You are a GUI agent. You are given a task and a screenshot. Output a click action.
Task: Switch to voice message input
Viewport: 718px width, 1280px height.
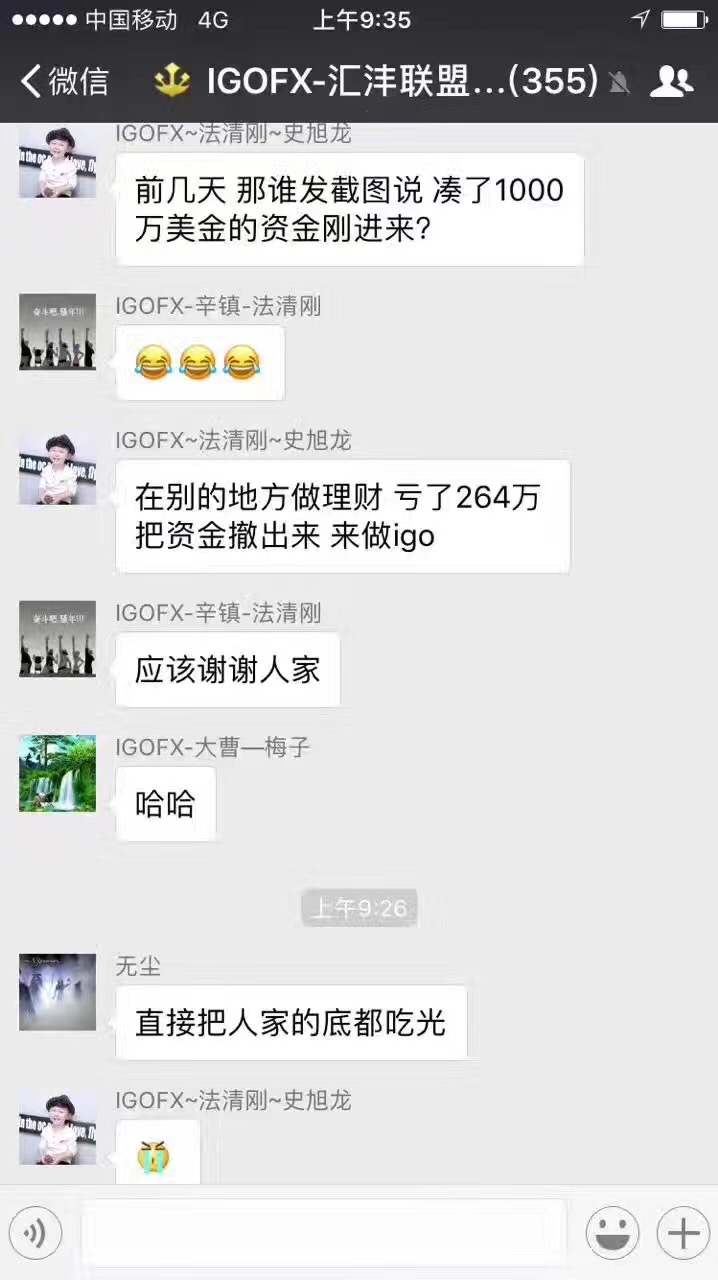coord(35,1233)
